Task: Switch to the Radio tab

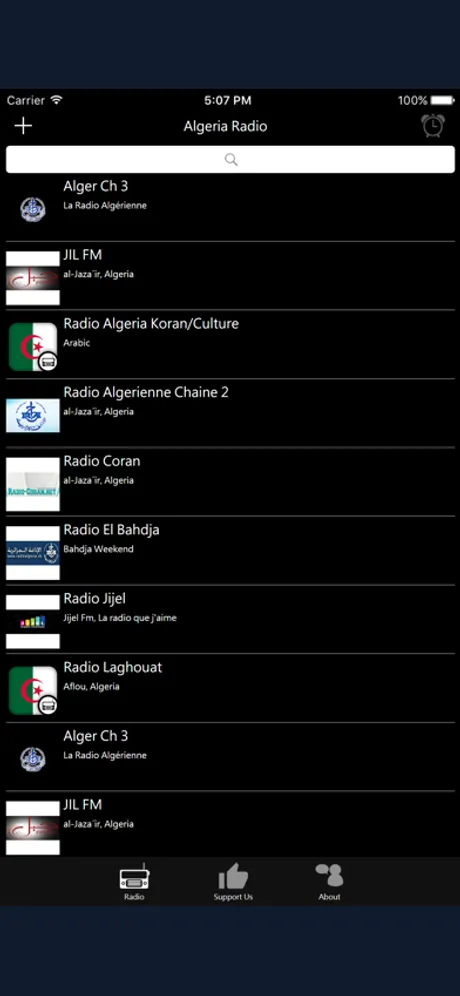Action: [x=134, y=882]
